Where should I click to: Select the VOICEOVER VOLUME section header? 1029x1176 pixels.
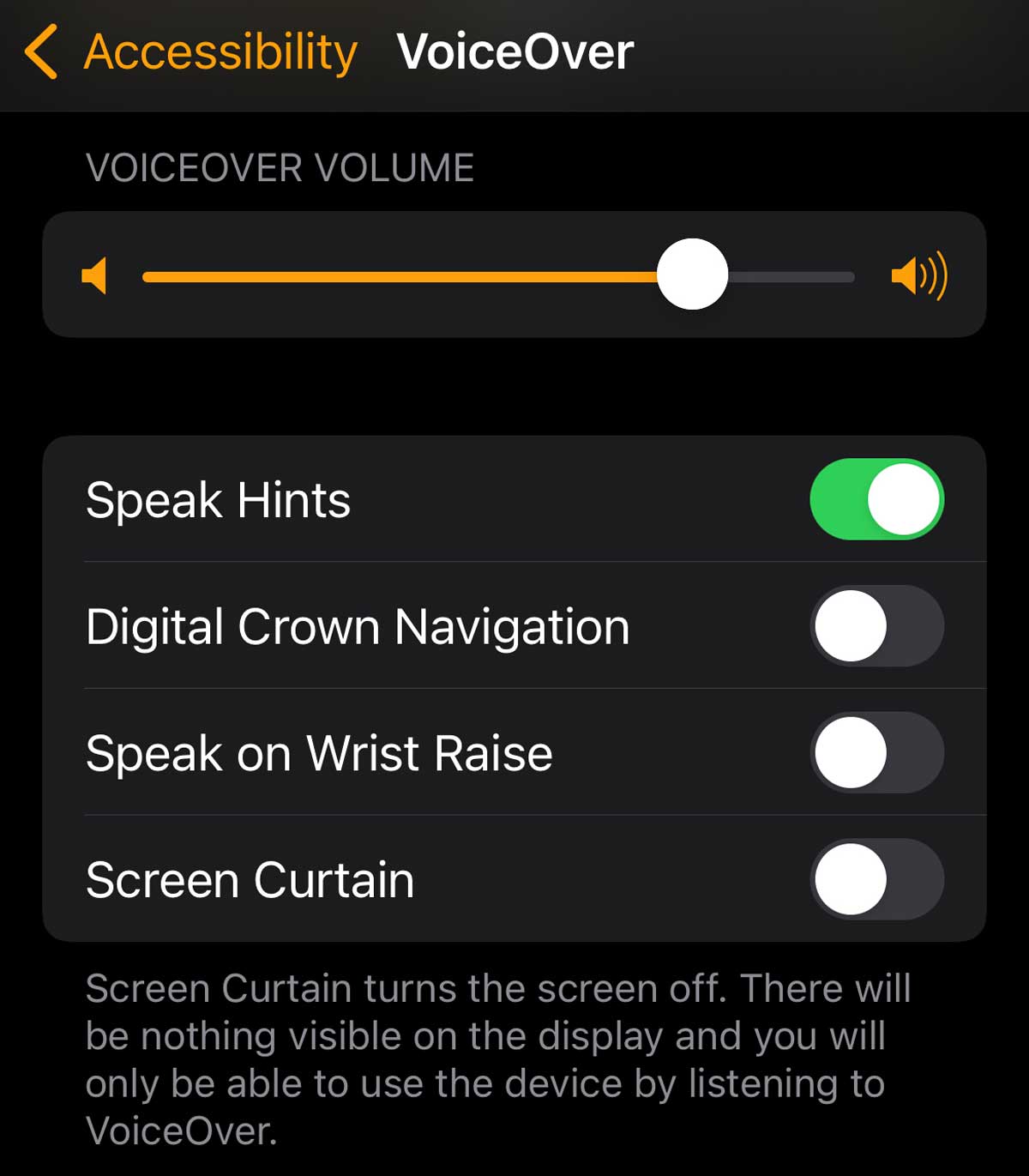pyautogui.click(x=280, y=167)
